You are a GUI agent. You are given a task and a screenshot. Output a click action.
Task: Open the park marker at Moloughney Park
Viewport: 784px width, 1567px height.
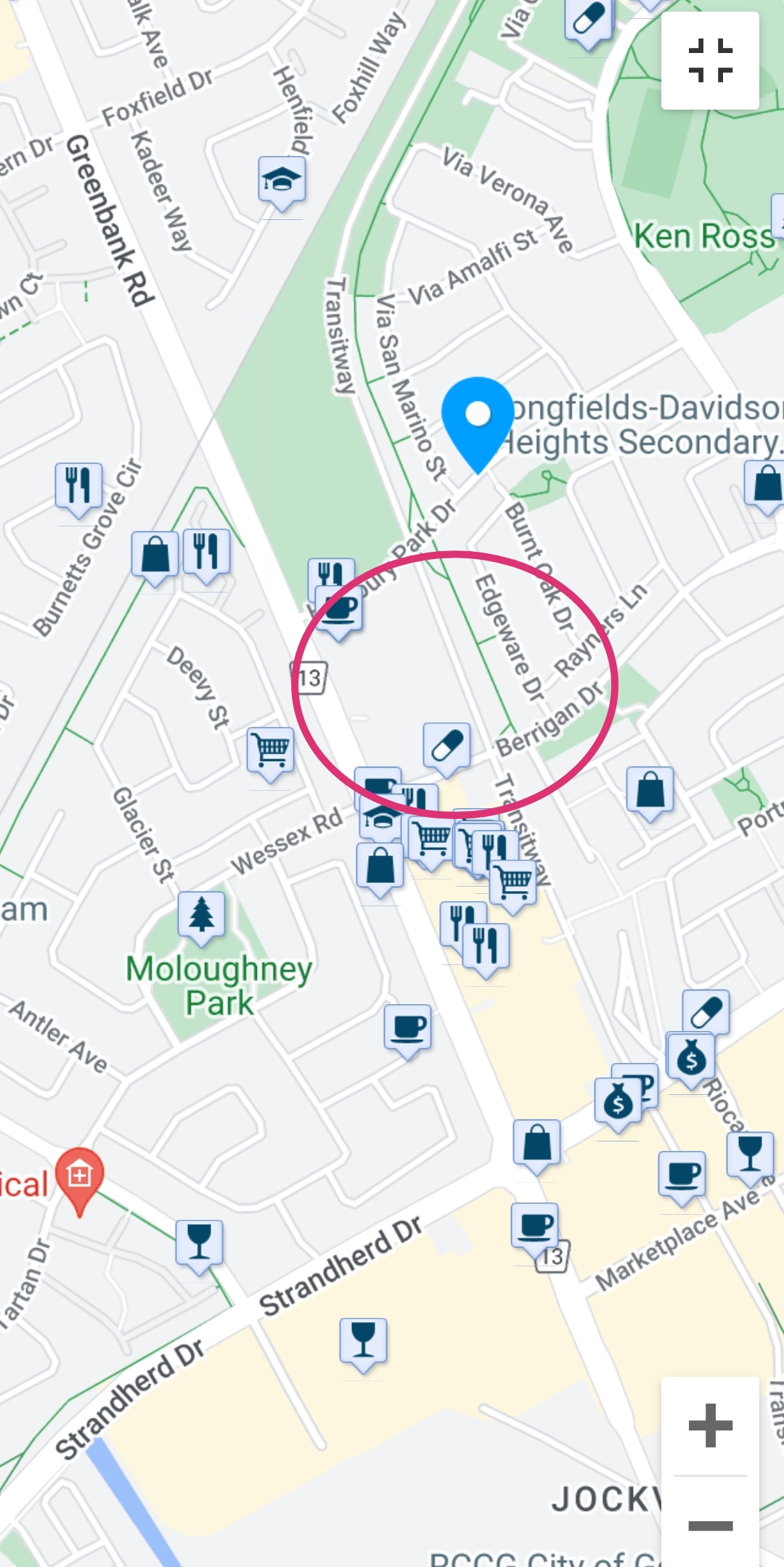tap(202, 915)
